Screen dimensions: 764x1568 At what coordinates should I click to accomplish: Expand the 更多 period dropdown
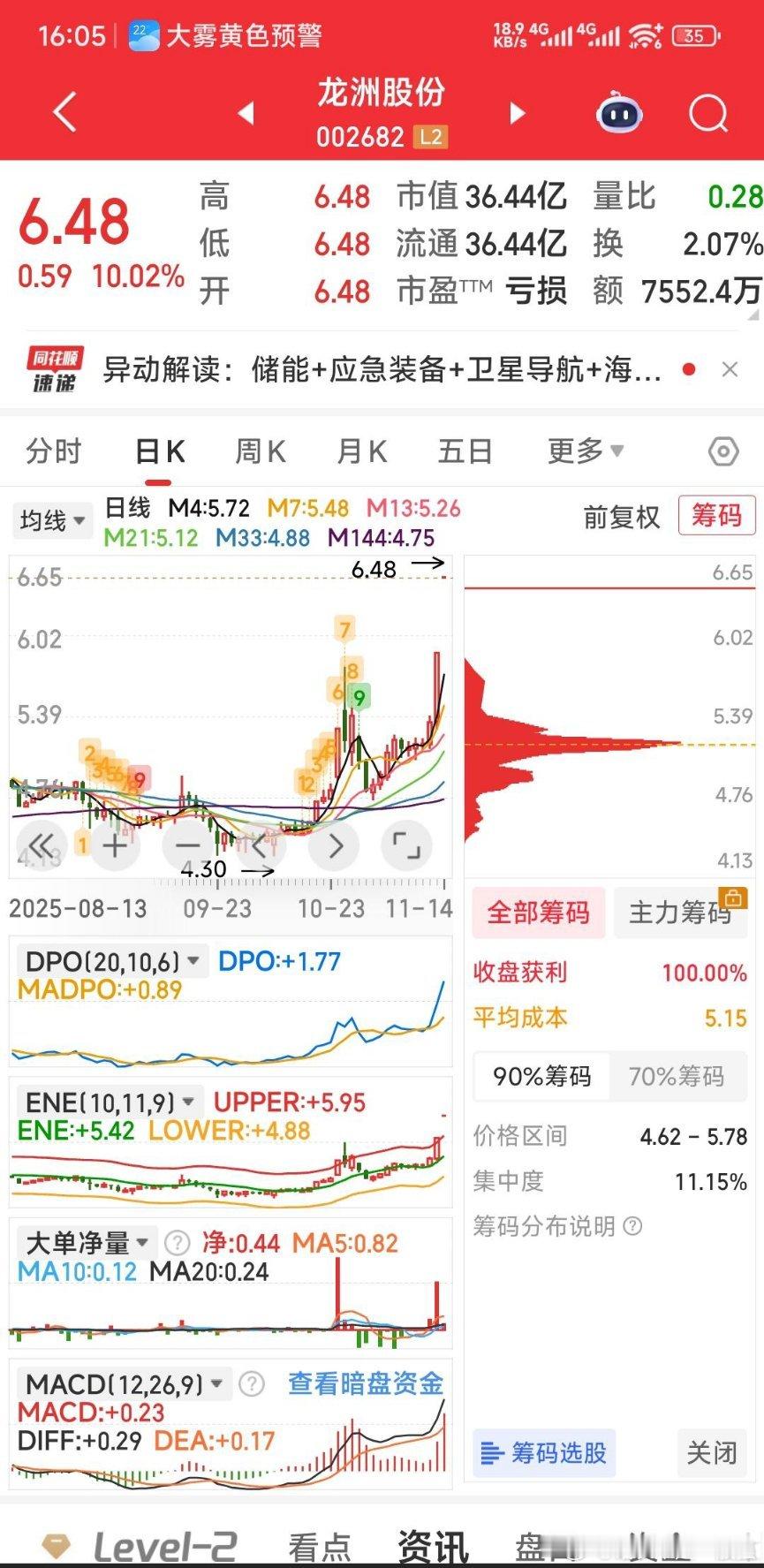coord(583,451)
